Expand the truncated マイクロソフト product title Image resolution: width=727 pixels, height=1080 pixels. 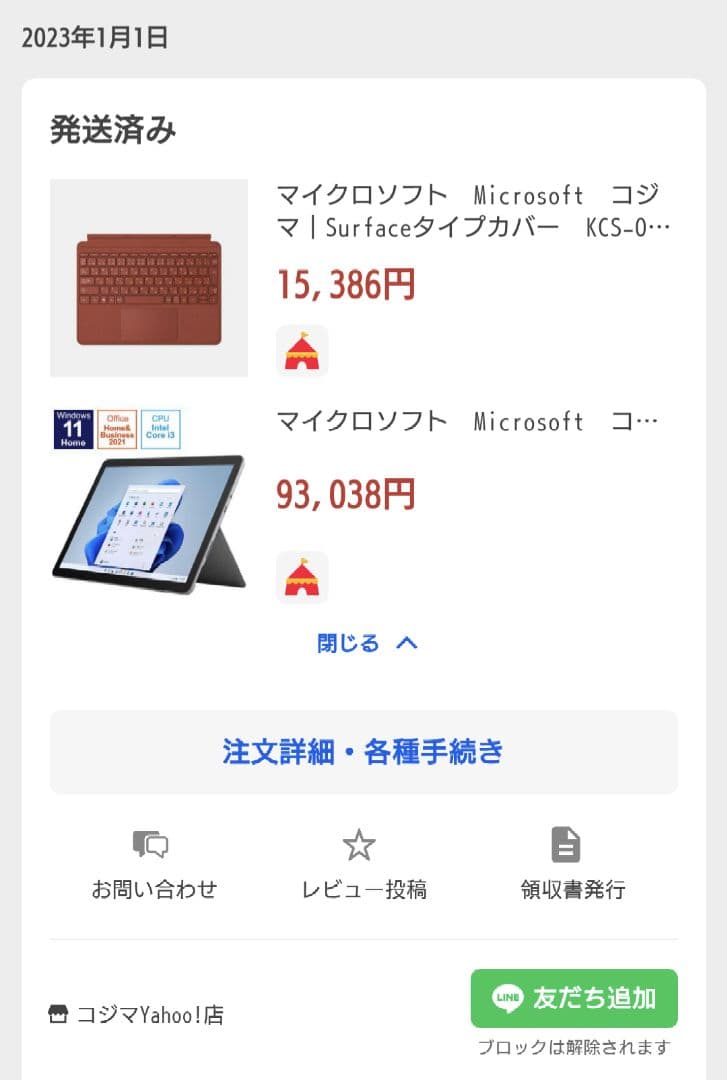pyautogui.click(x=470, y=420)
